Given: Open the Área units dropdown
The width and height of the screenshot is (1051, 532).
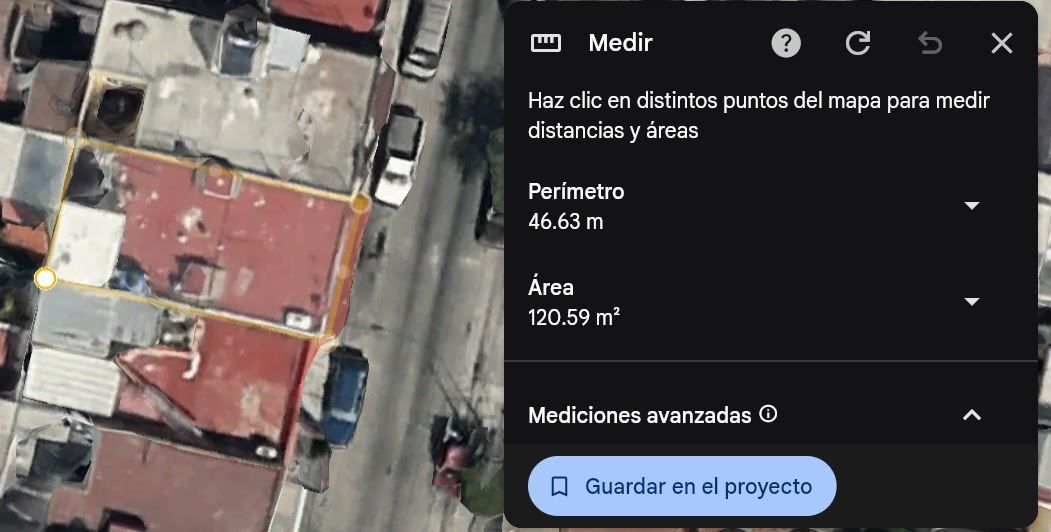Looking at the screenshot, I should click(x=971, y=301).
